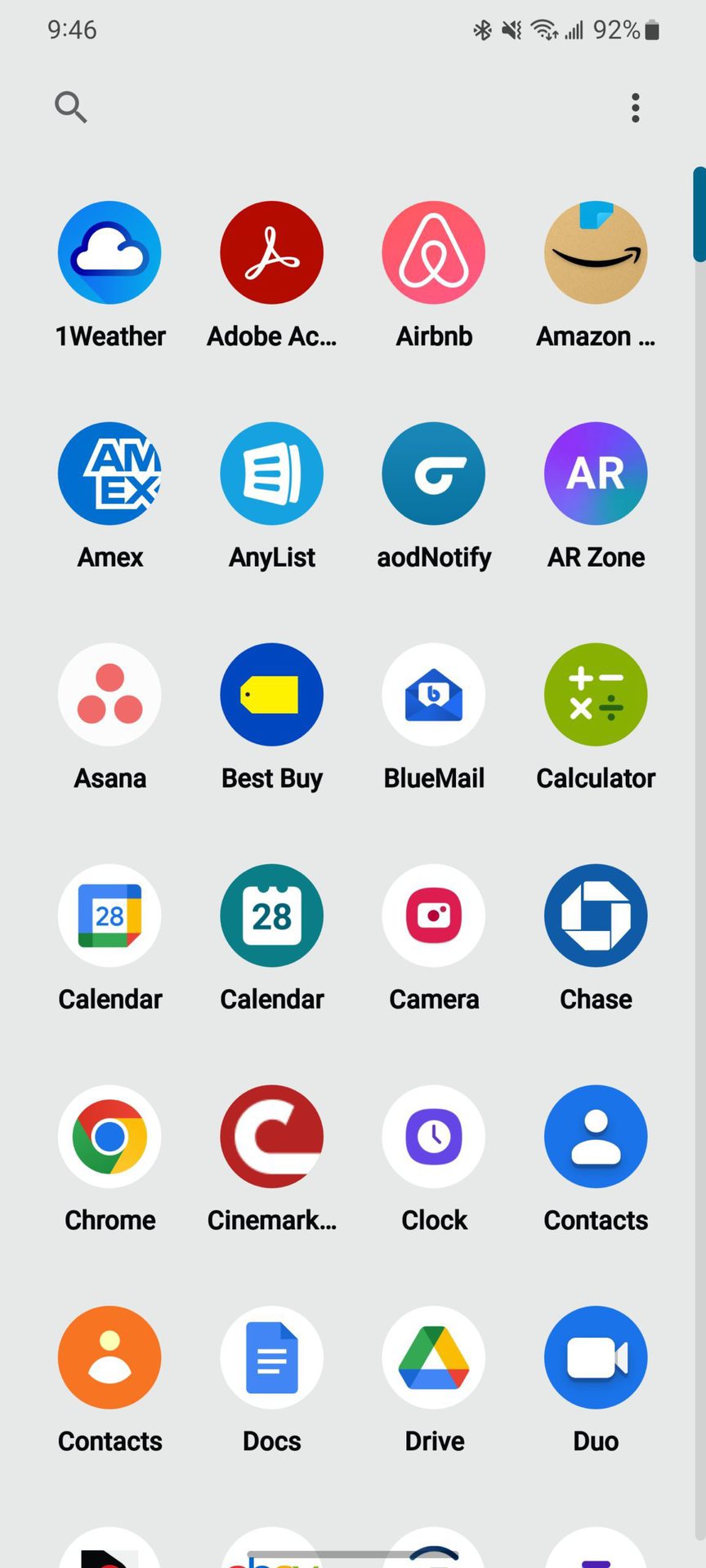Image resolution: width=706 pixels, height=1568 pixels.
Task: Open the Amex app
Action: point(109,474)
